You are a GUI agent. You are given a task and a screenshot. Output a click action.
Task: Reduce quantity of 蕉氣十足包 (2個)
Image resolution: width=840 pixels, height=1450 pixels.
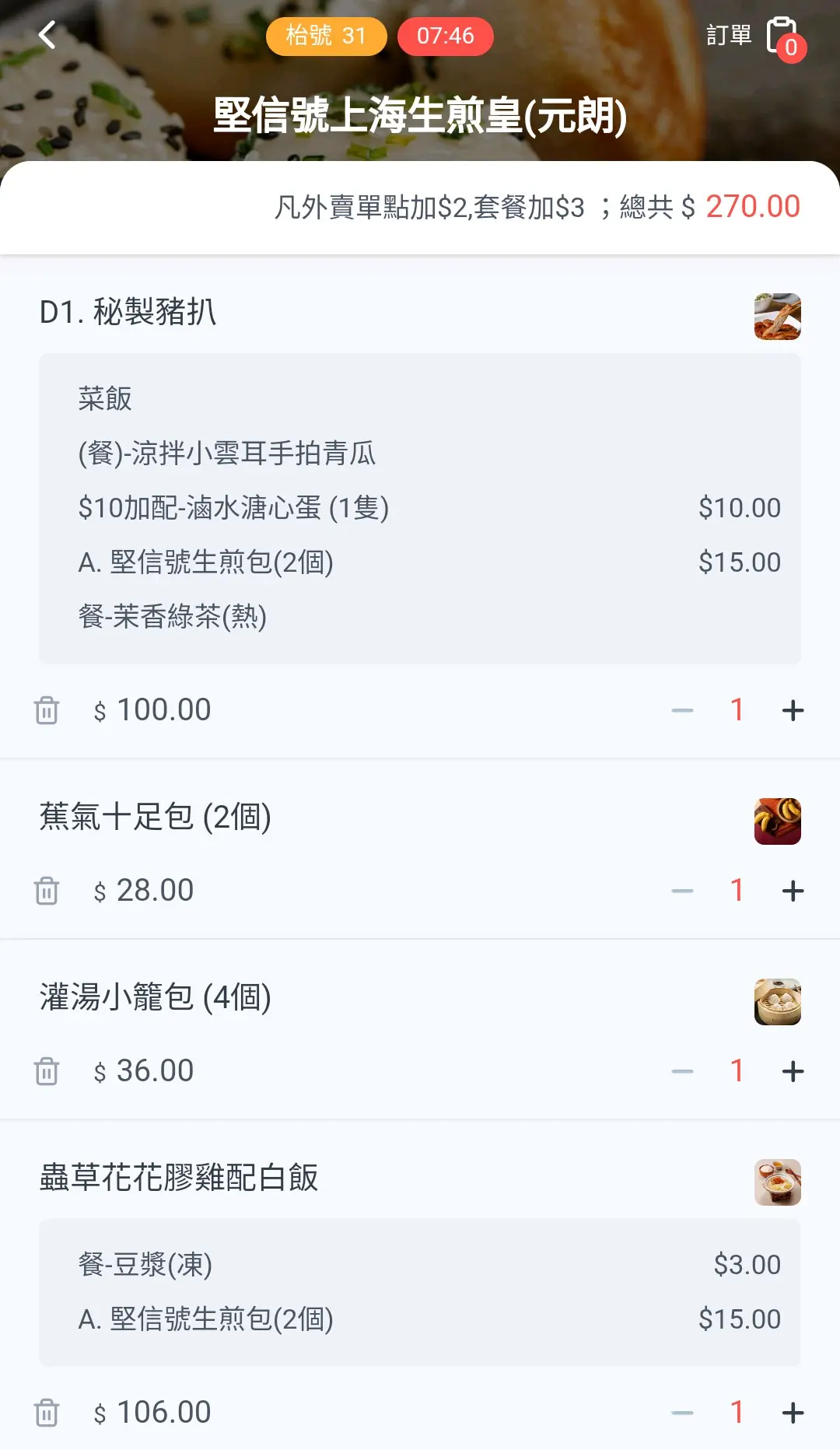tap(682, 891)
